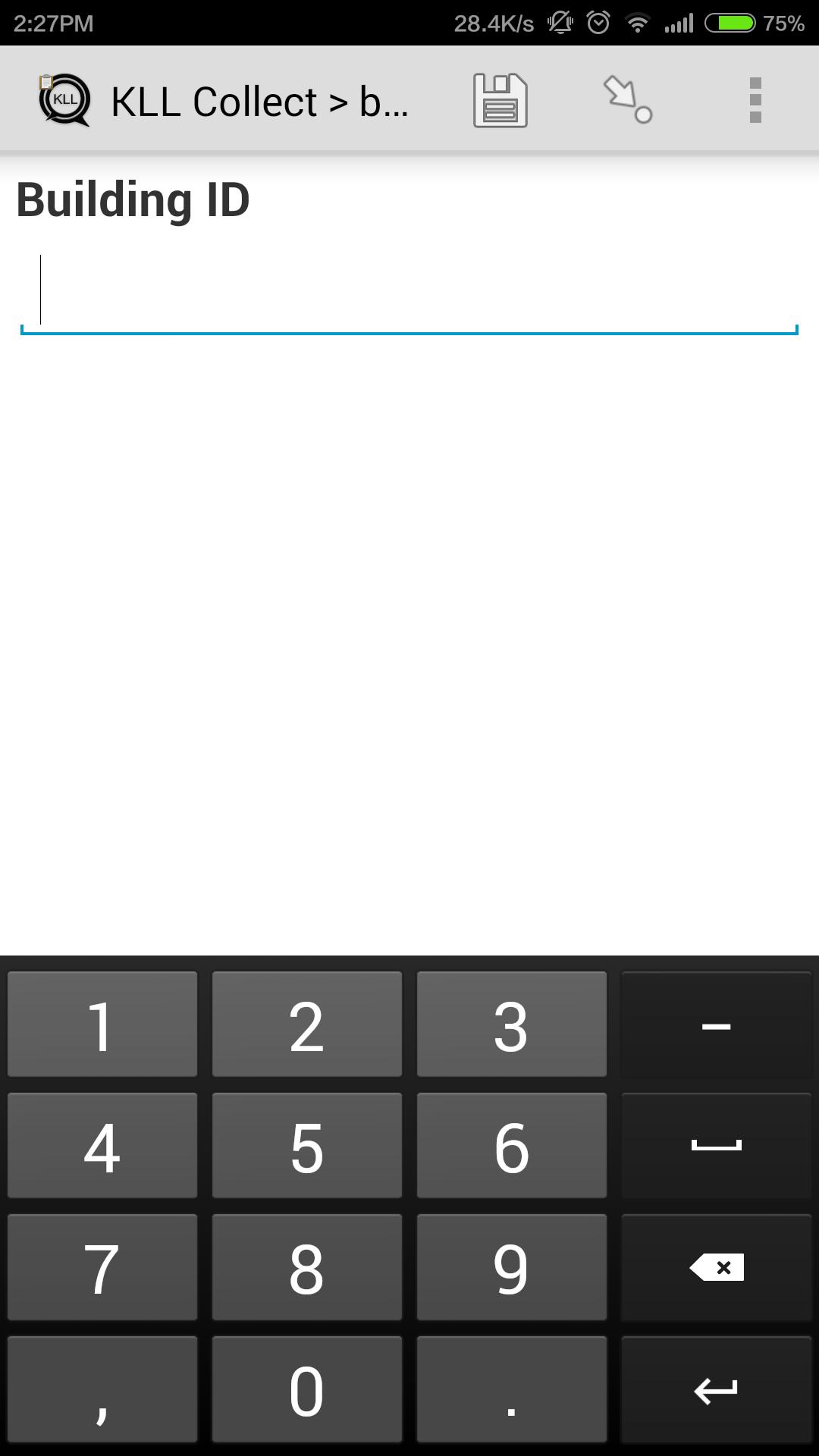
Task: Save the form with the floppy disk icon
Action: [500, 100]
